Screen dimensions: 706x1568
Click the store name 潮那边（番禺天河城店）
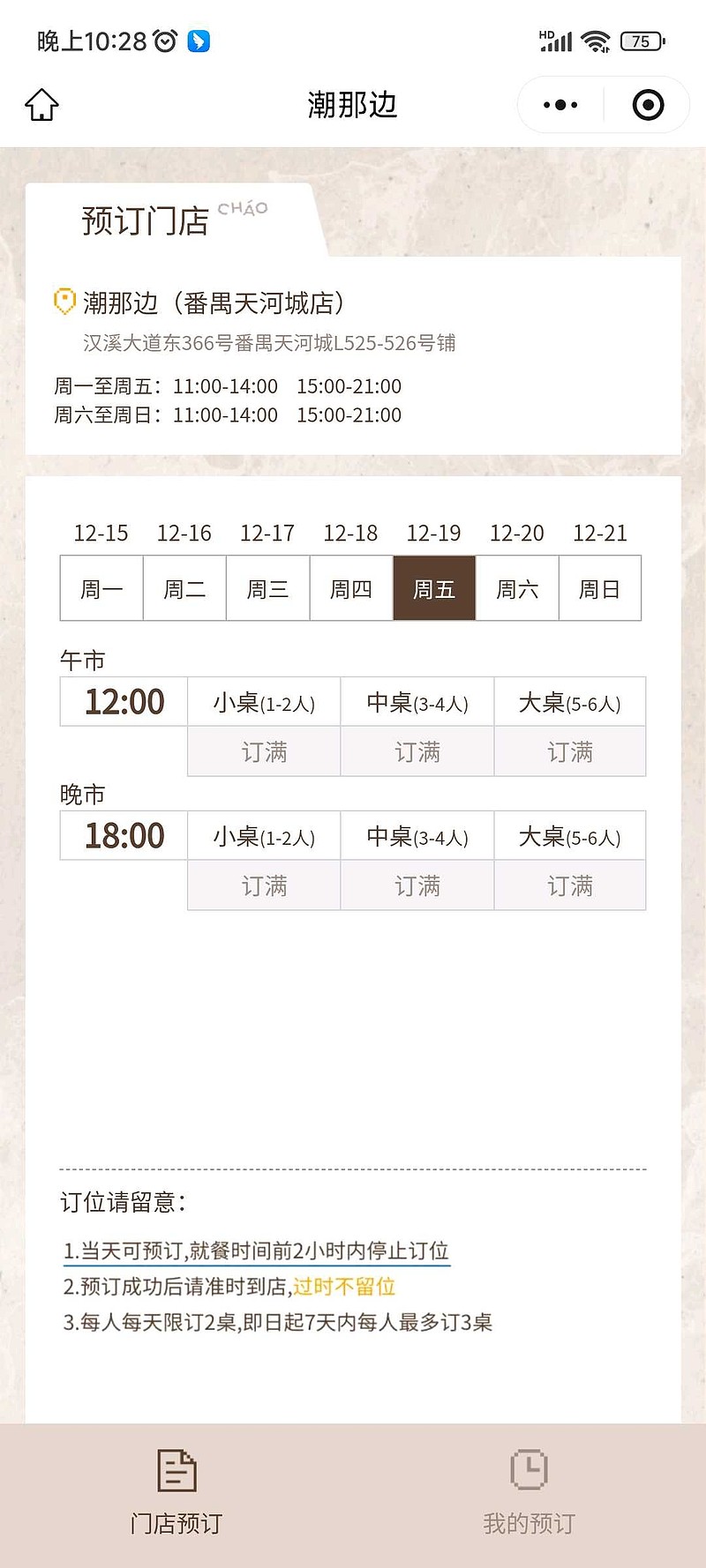click(212, 303)
